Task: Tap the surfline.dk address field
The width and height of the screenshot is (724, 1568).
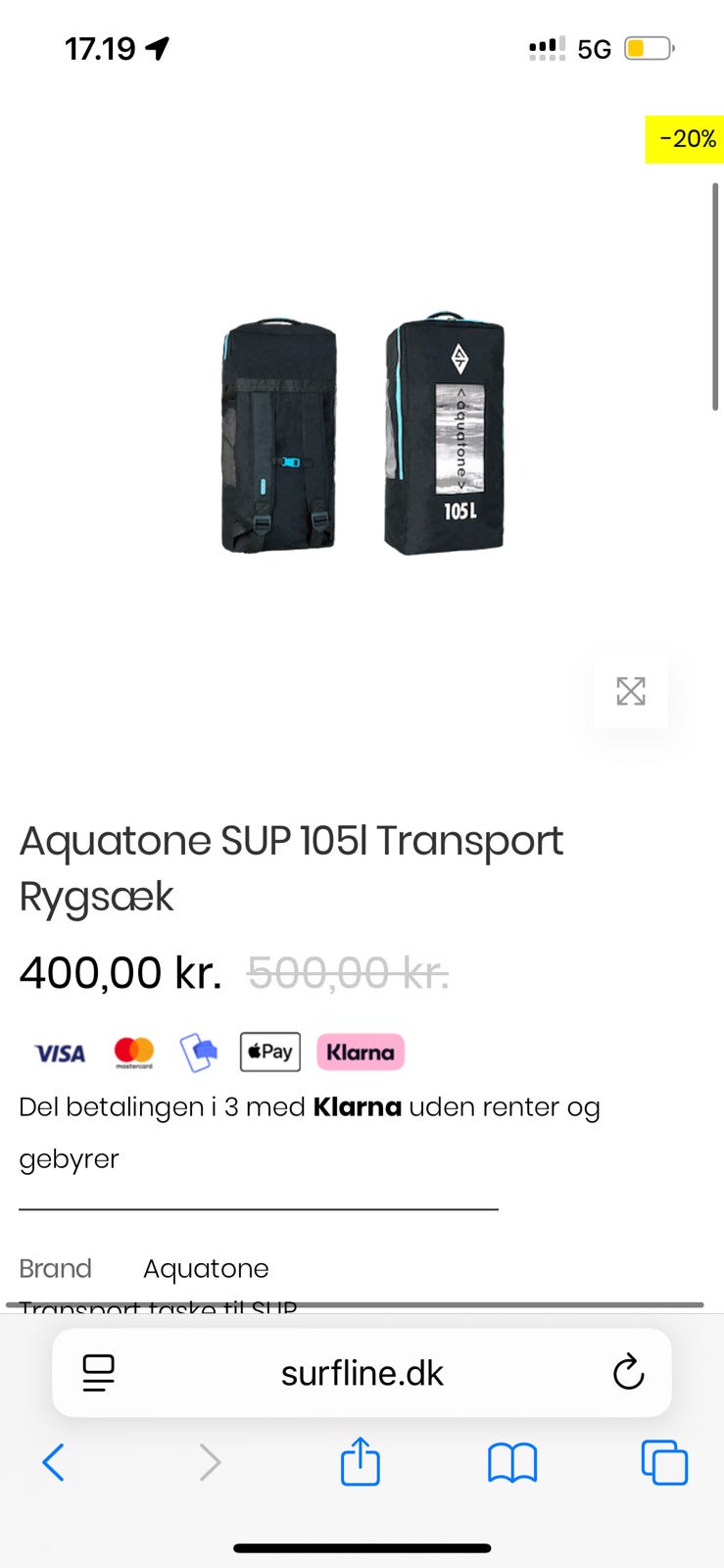Action: pyautogui.click(x=362, y=1373)
